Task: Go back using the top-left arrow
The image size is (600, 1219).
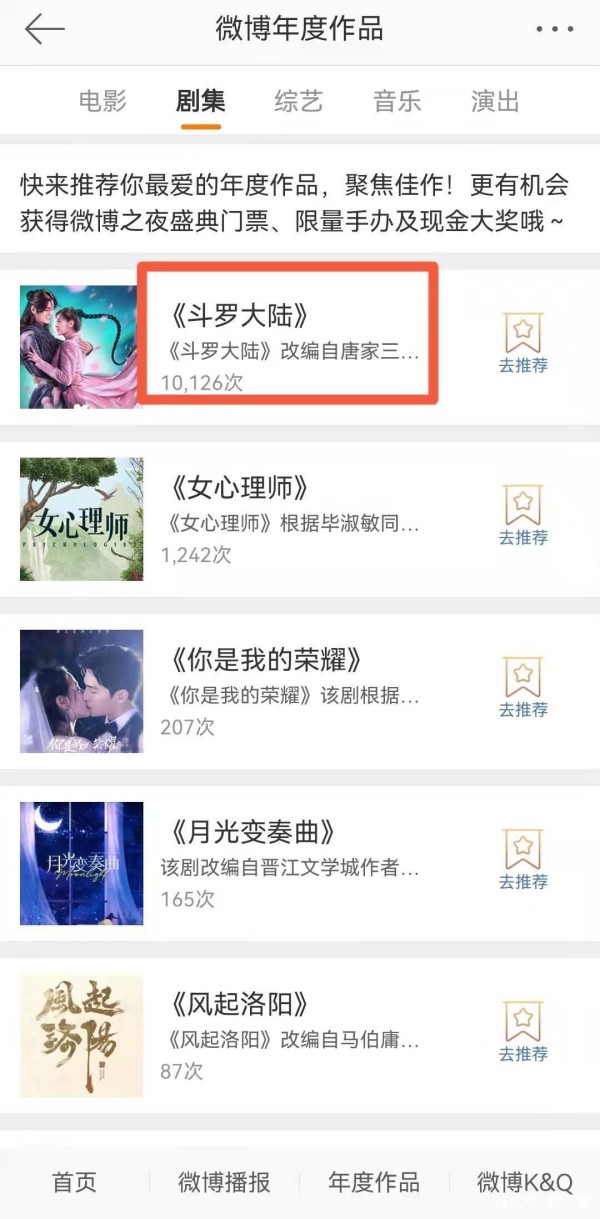Action: (x=44, y=30)
